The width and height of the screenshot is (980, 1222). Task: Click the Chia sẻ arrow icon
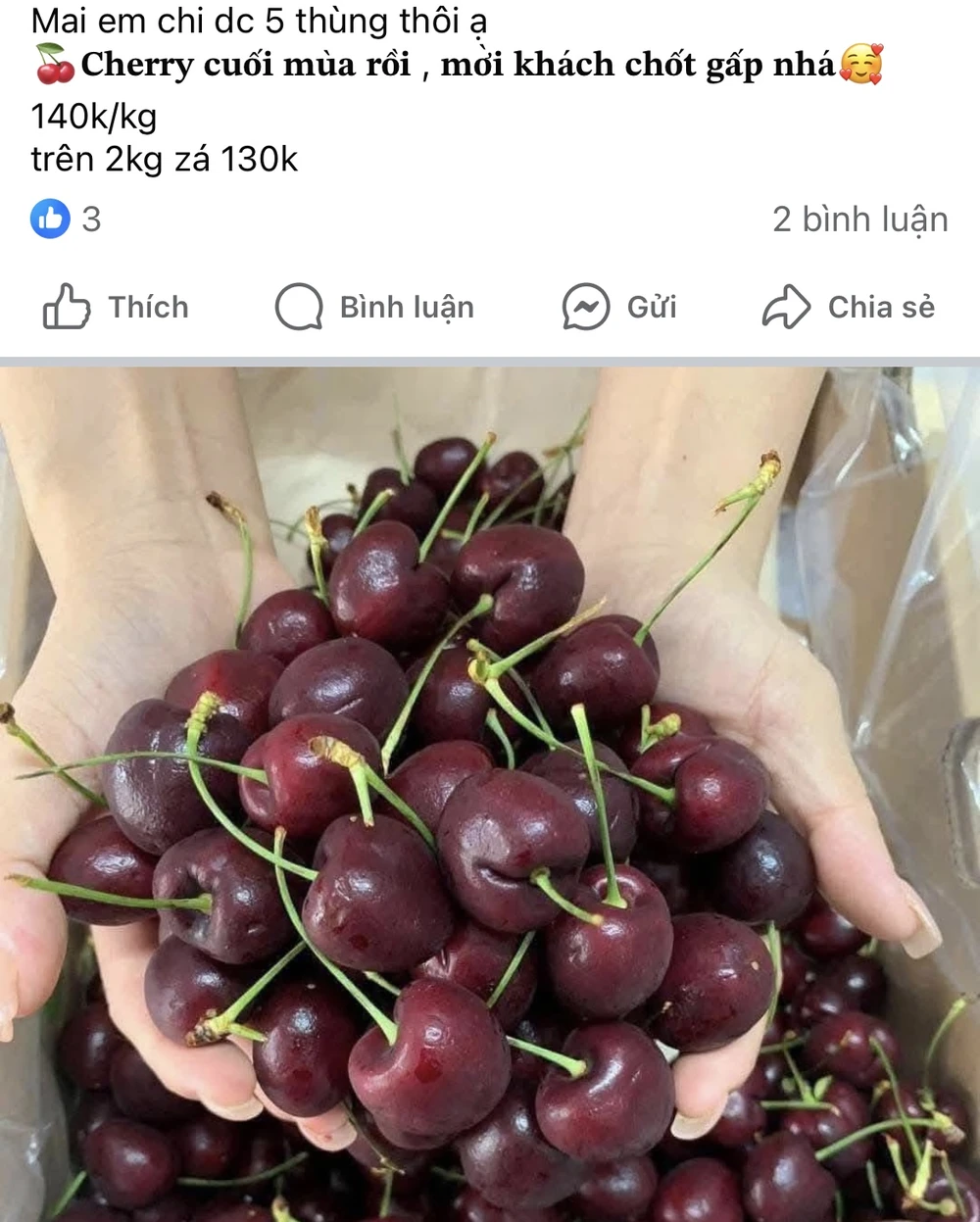789,308
